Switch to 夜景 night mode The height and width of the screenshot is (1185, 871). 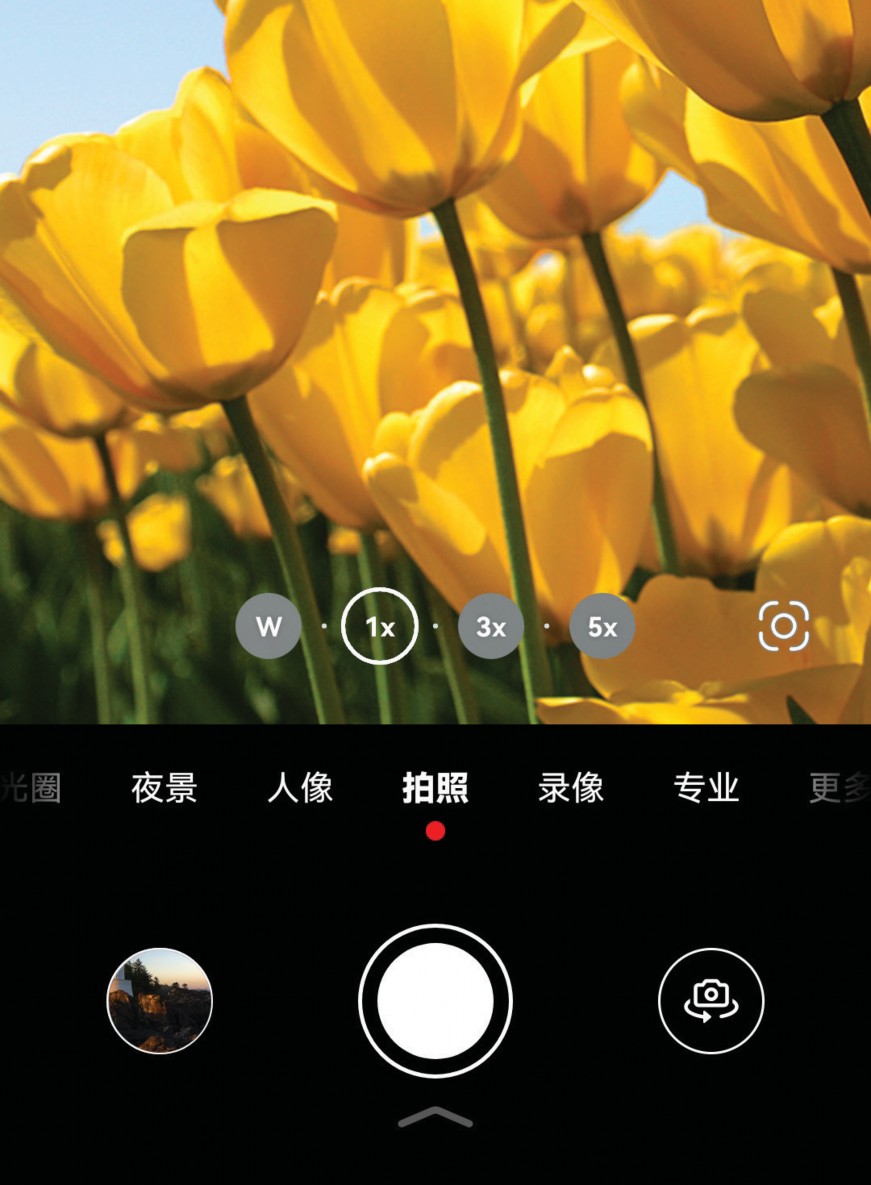(164, 788)
